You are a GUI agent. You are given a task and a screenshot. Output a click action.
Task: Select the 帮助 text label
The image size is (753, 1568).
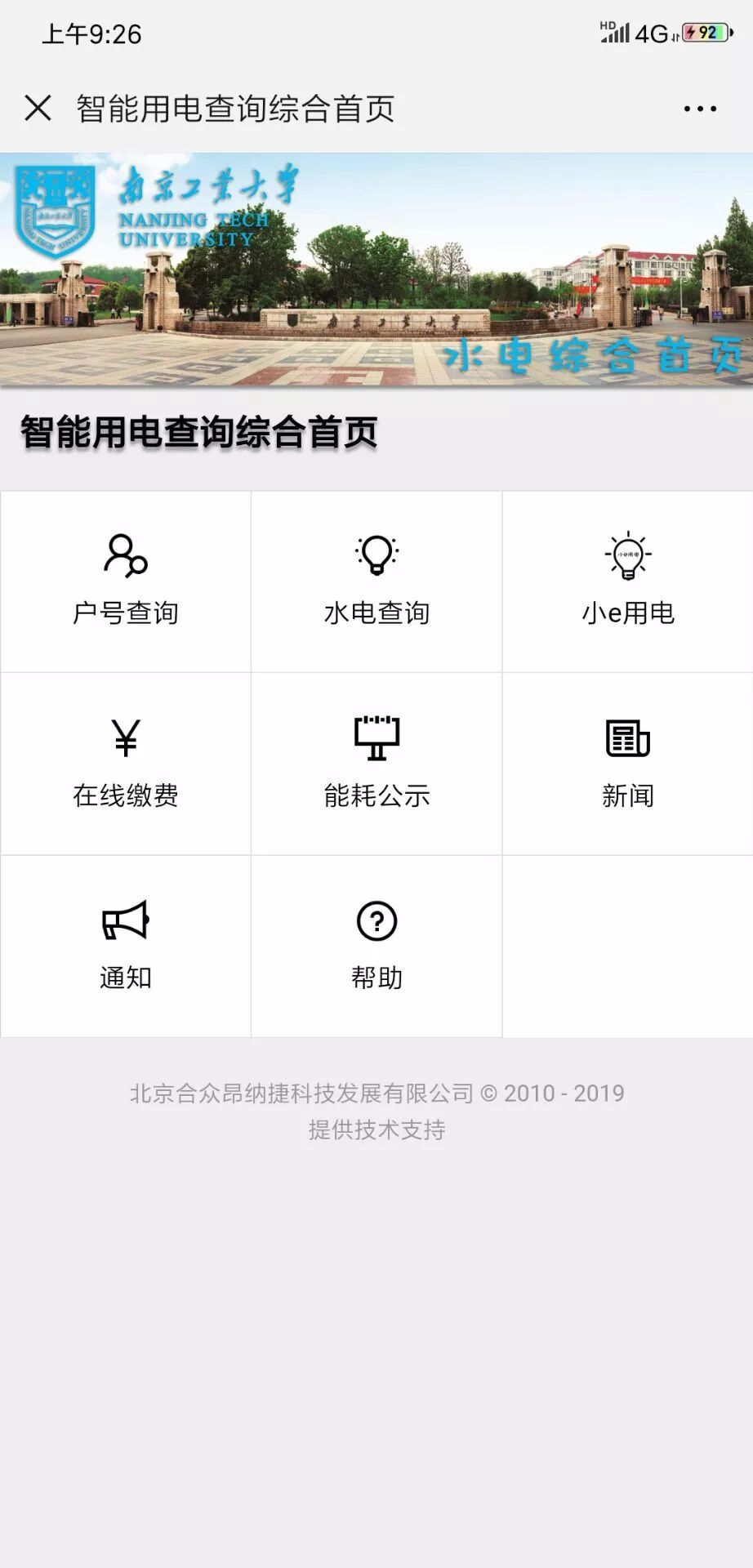376,976
